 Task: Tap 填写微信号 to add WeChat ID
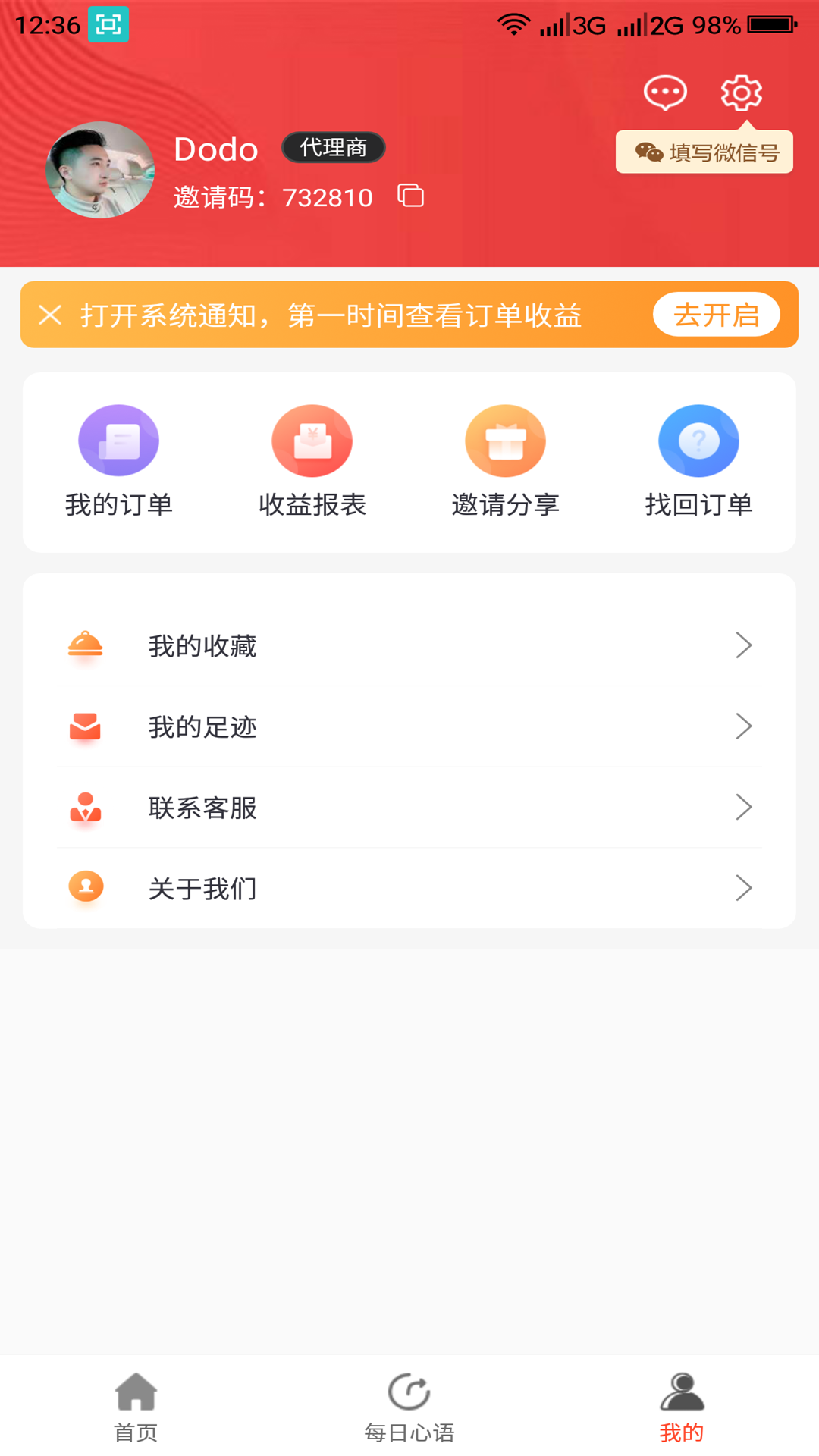[x=704, y=152]
